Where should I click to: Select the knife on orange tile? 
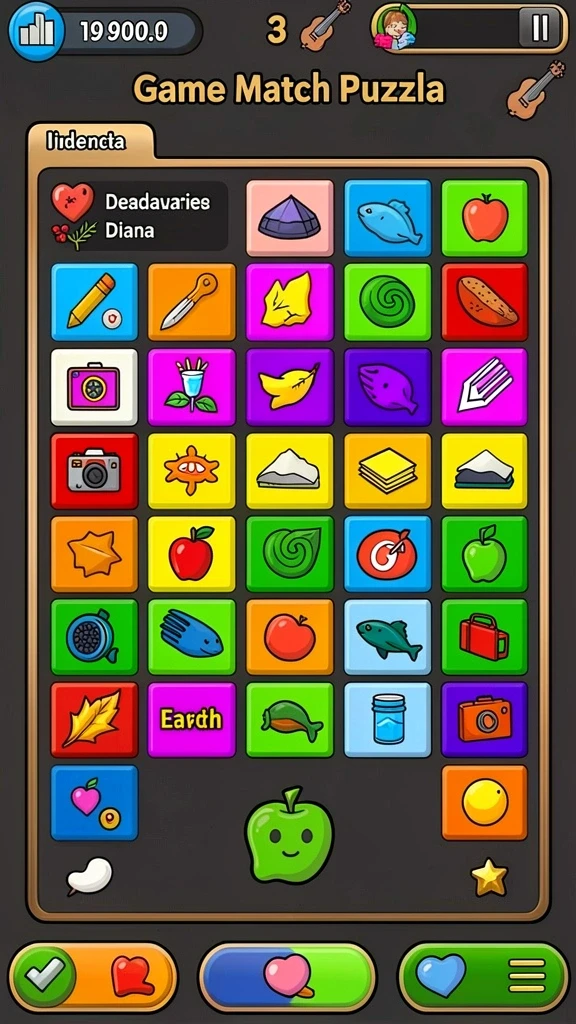tap(192, 302)
